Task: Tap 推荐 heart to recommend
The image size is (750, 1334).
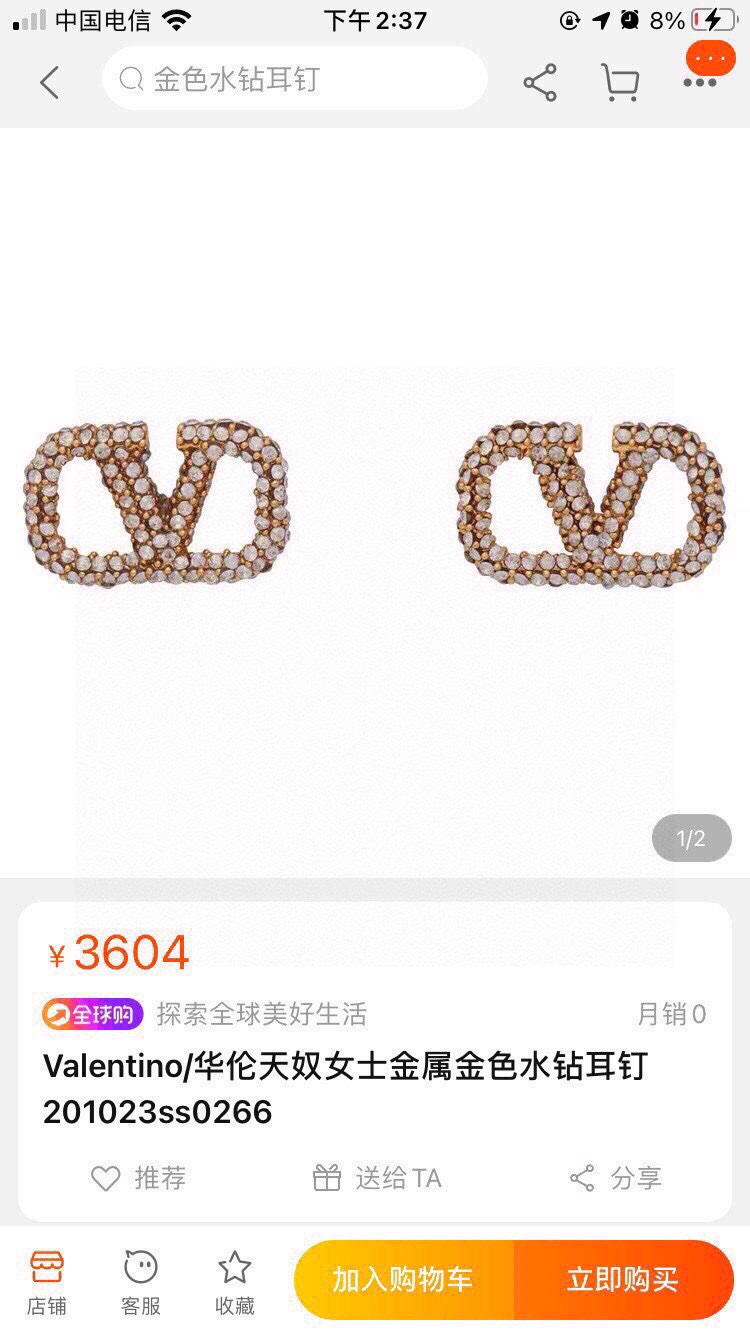Action: click(x=138, y=1178)
